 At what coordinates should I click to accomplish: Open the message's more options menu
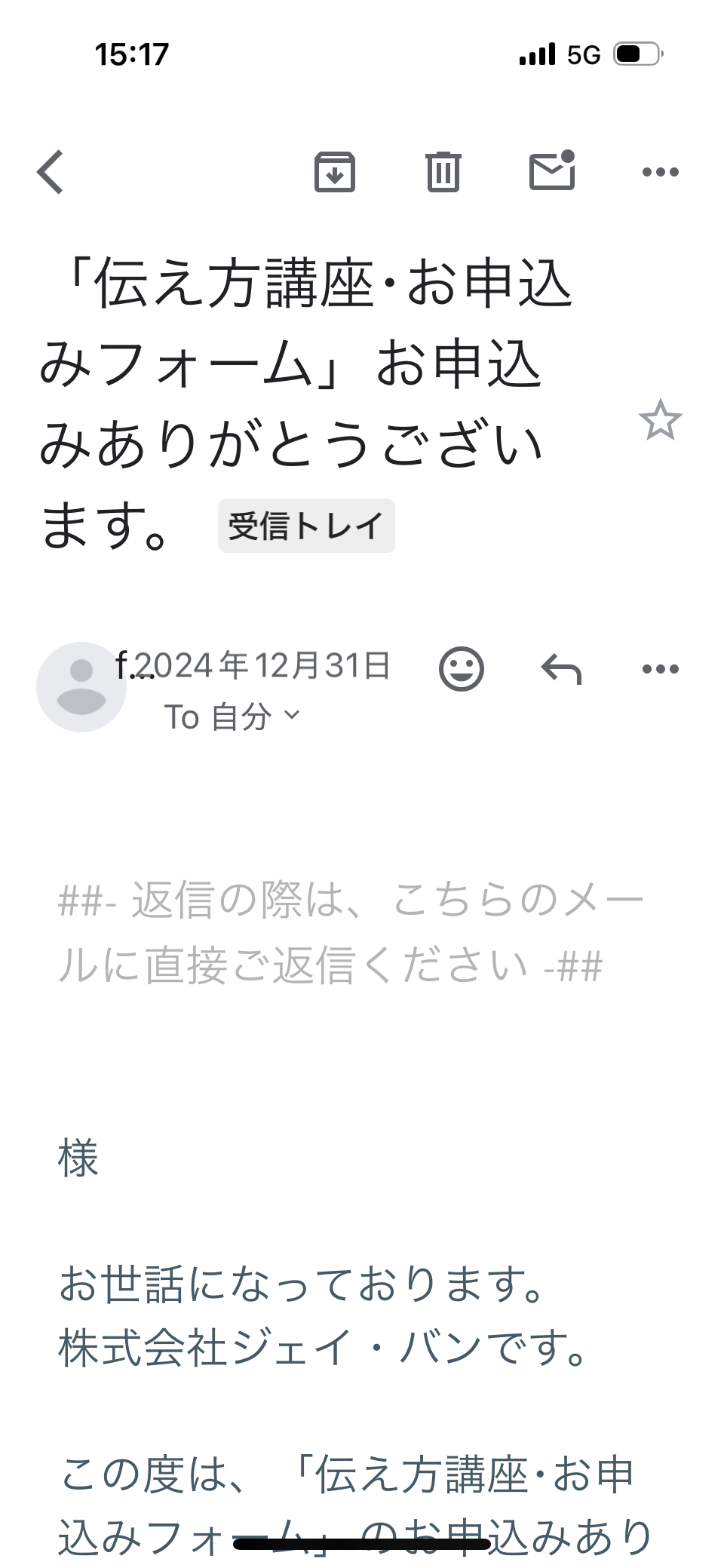660,669
